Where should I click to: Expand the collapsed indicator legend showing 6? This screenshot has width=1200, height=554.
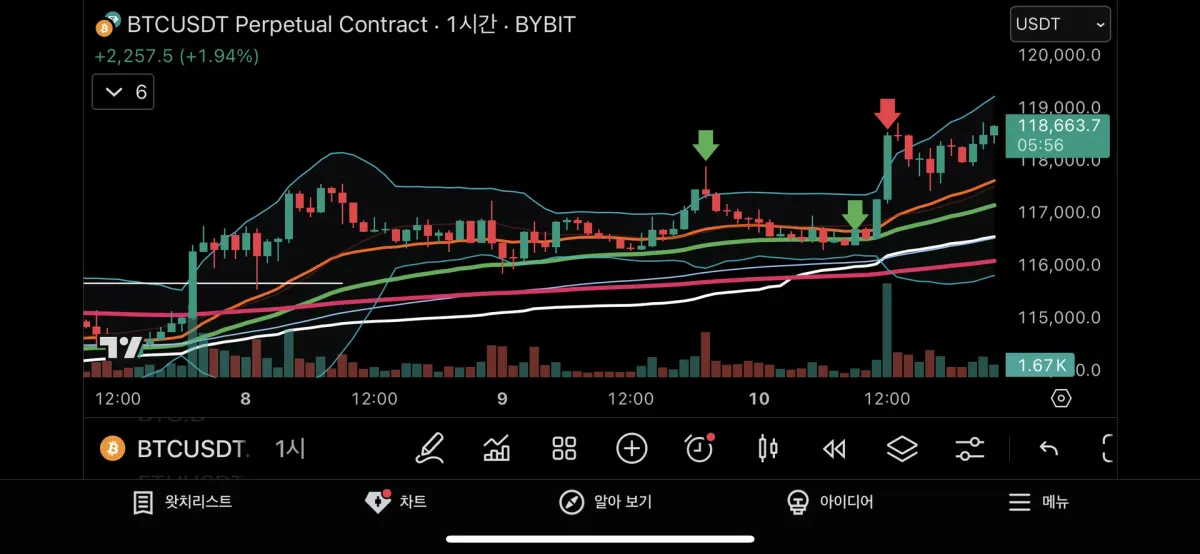click(x=125, y=93)
